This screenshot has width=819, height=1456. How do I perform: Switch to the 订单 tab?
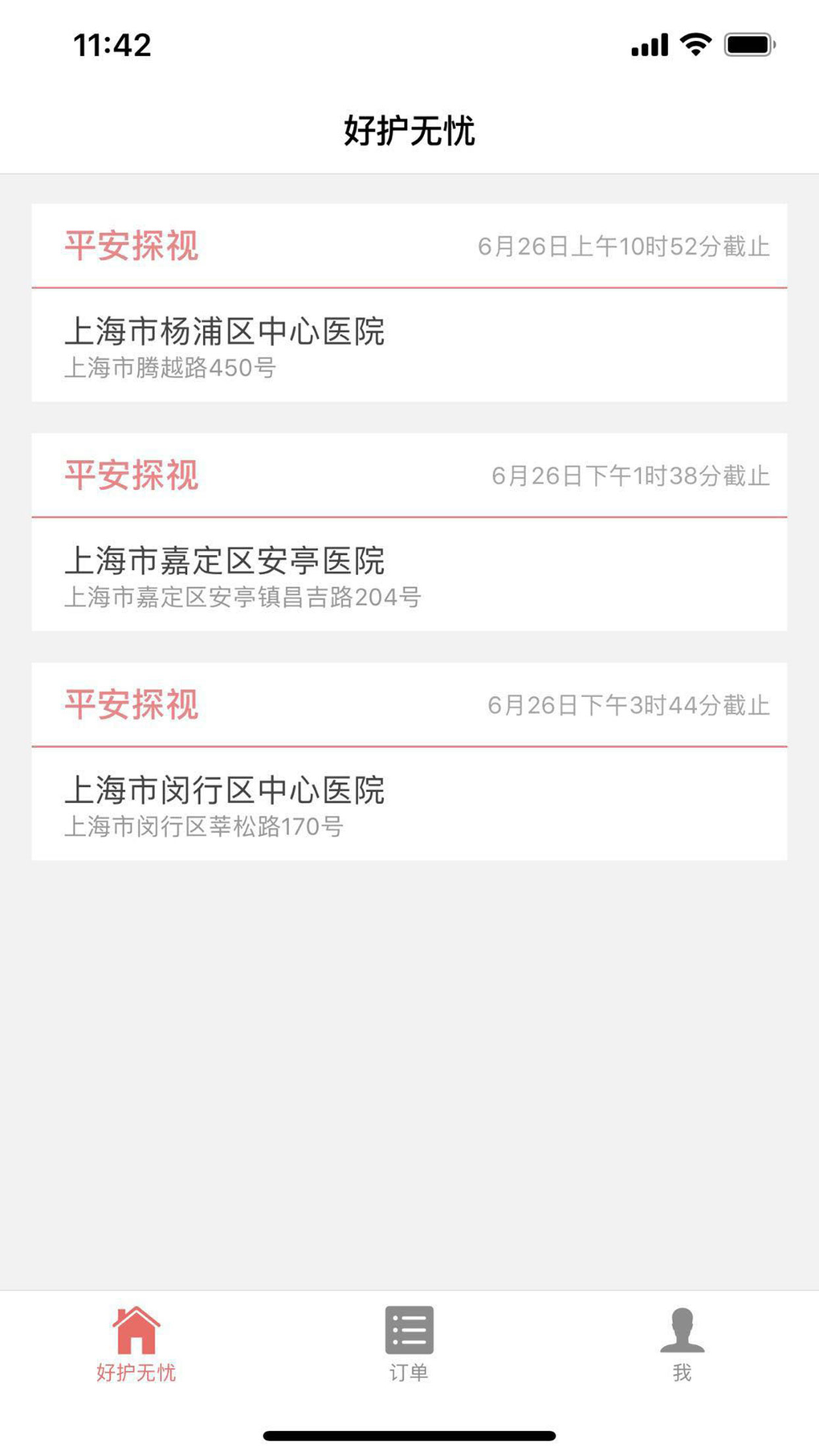click(x=409, y=1344)
